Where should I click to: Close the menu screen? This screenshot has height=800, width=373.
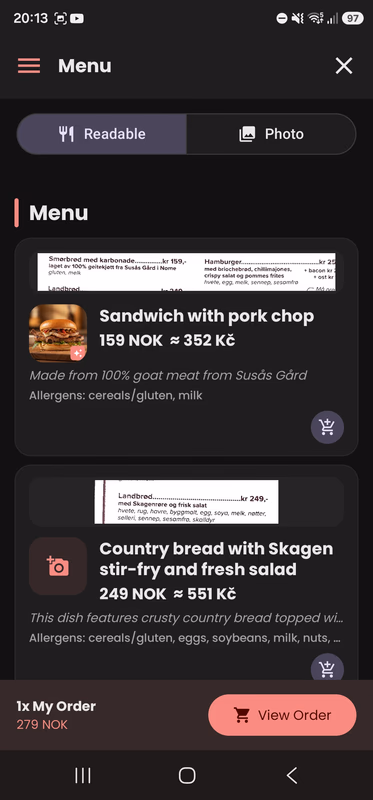tap(344, 66)
